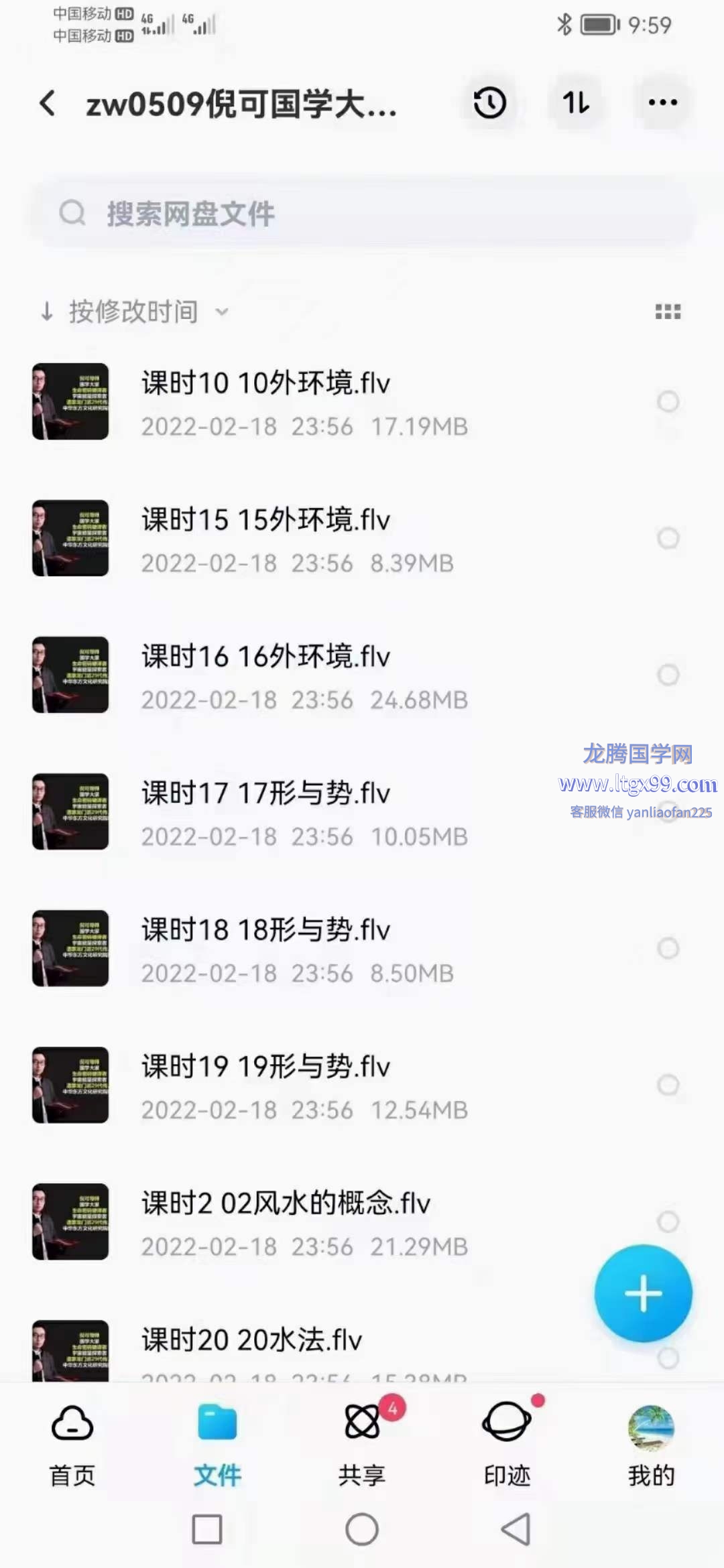Select the checkbox for 课时18 18形与势.flv

[668, 948]
